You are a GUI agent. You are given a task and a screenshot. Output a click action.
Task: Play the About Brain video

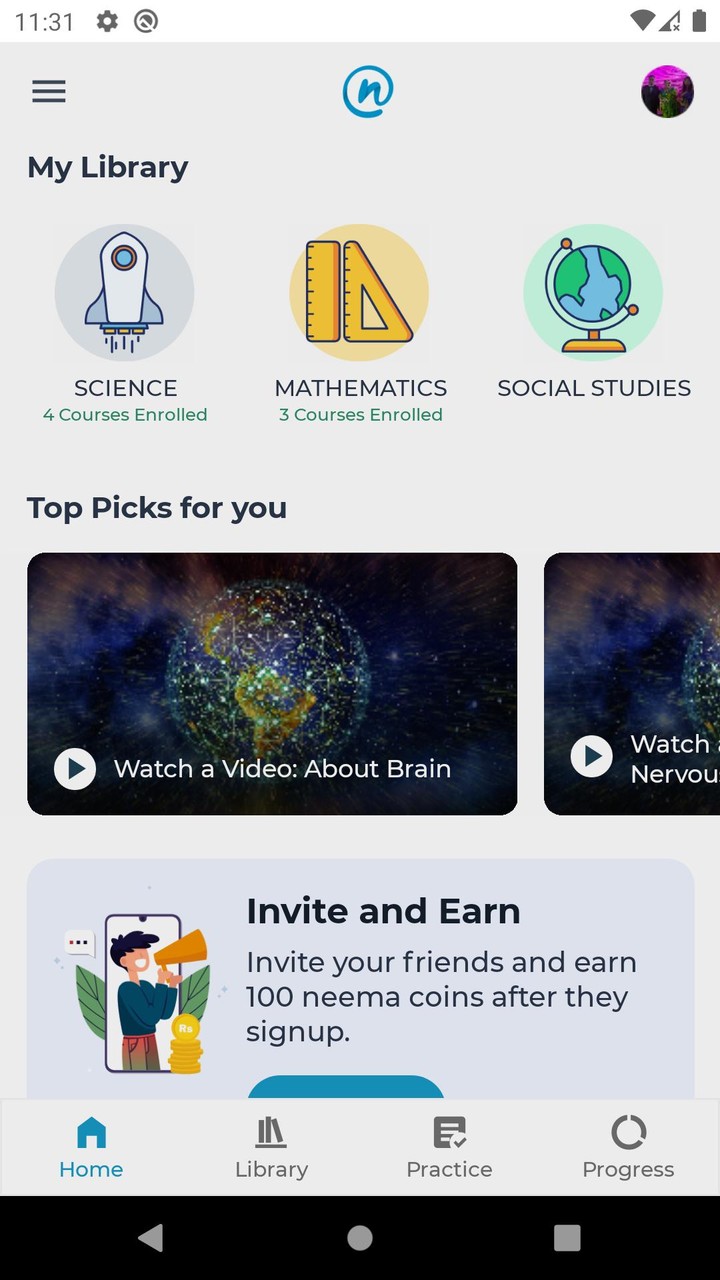[74, 769]
